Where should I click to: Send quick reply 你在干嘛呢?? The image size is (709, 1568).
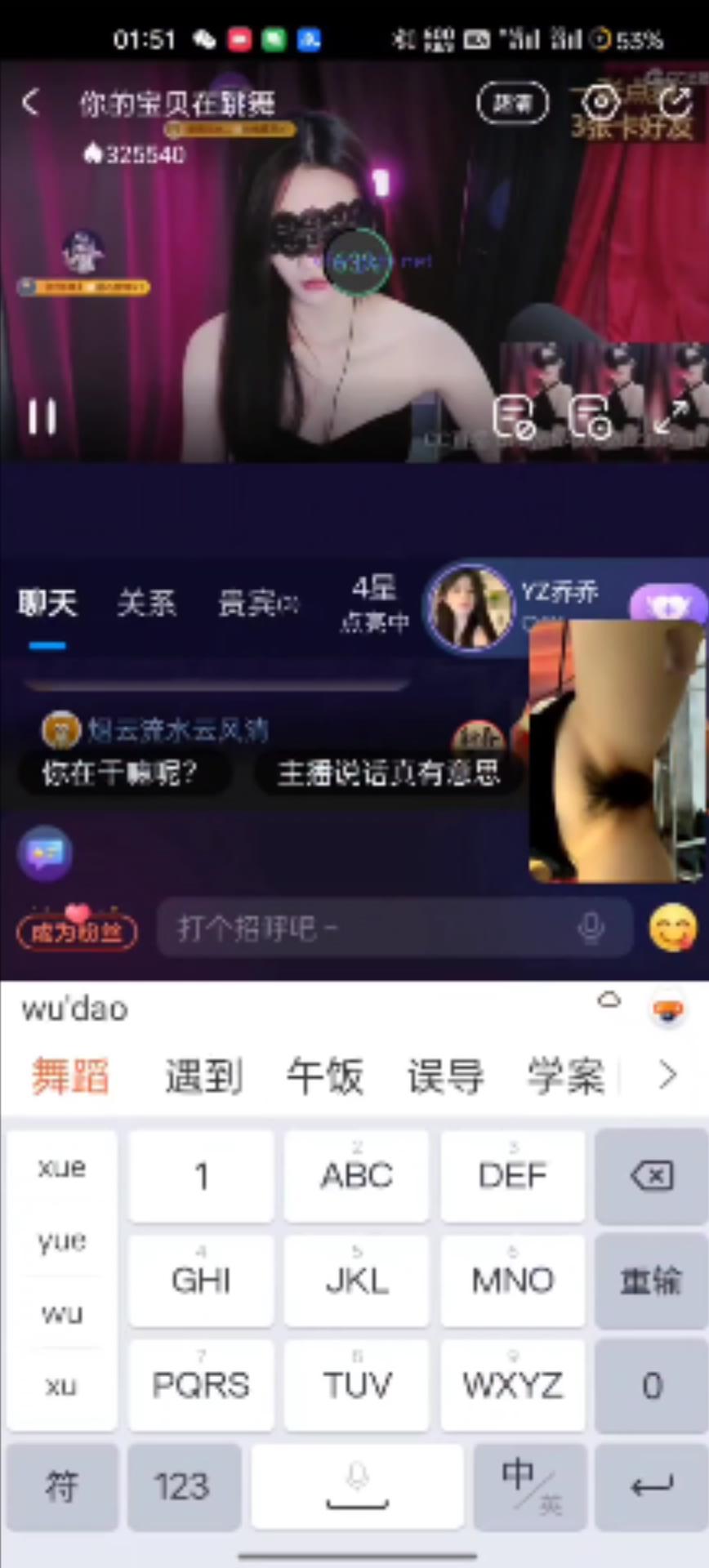pos(120,772)
